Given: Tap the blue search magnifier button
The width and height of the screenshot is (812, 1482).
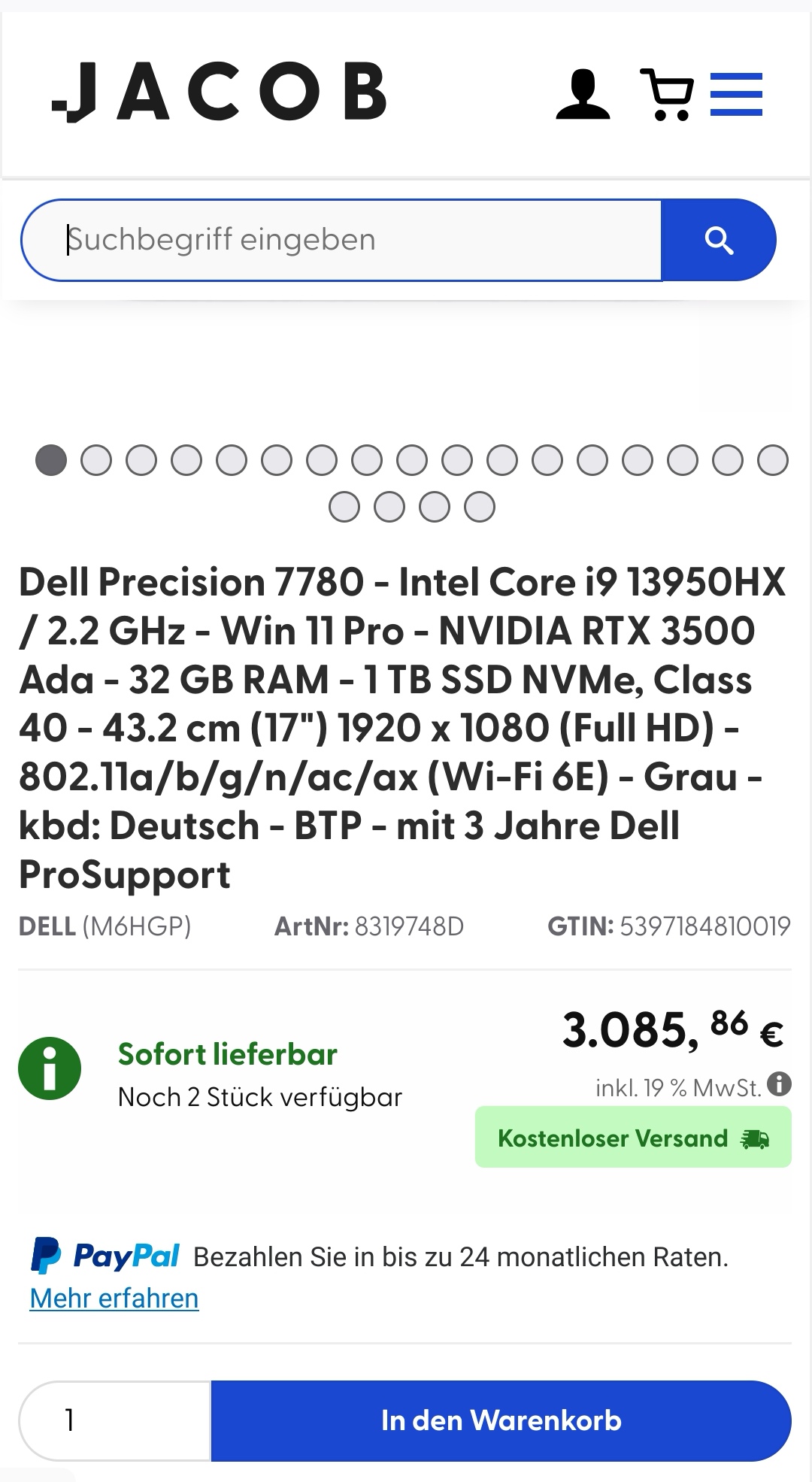Looking at the screenshot, I should pyautogui.click(x=718, y=240).
